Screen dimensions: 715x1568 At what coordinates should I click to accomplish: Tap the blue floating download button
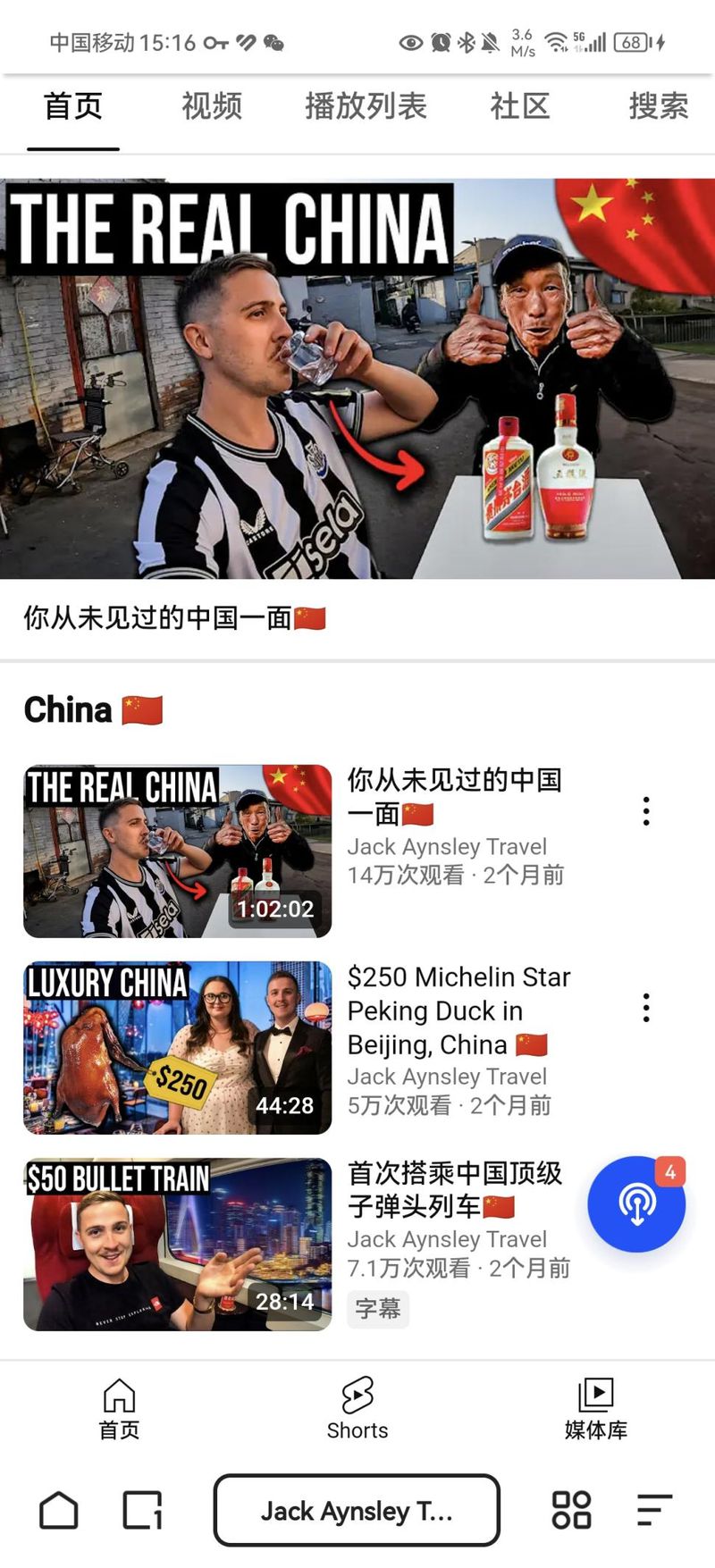tap(636, 1203)
